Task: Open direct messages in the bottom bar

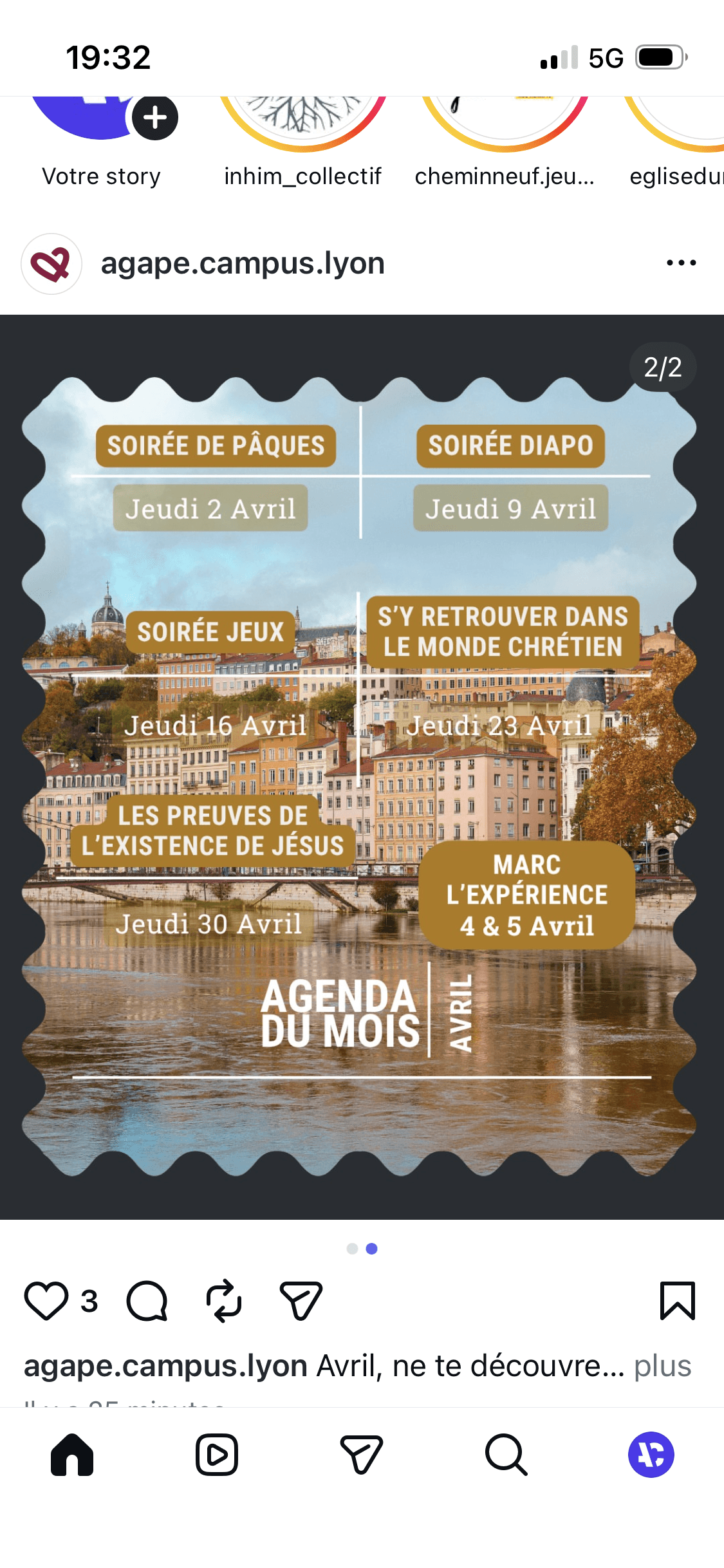Action: point(362,1455)
